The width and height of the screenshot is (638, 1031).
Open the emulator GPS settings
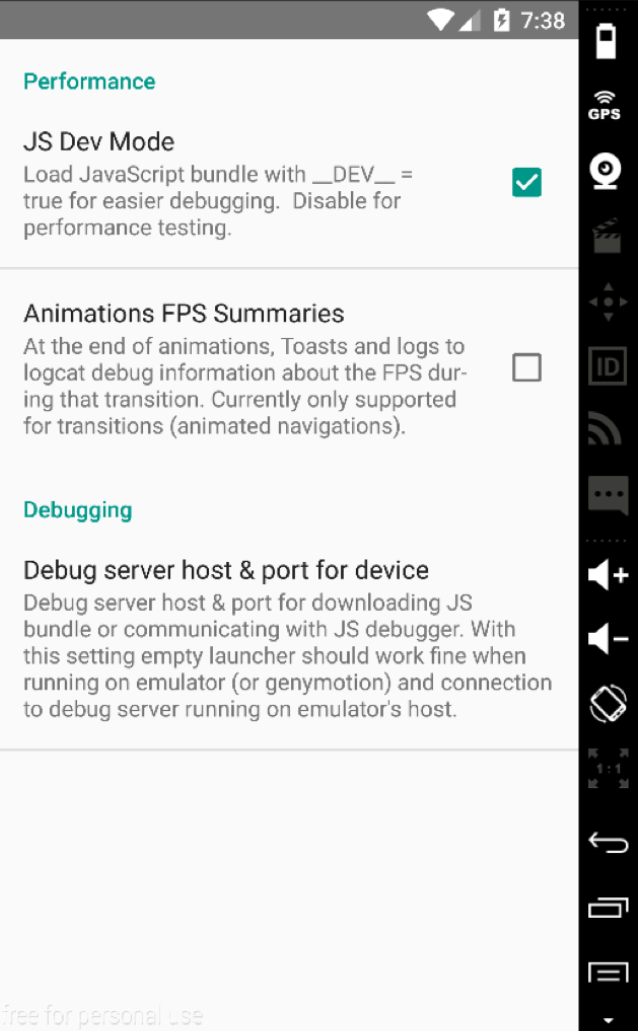coord(605,105)
